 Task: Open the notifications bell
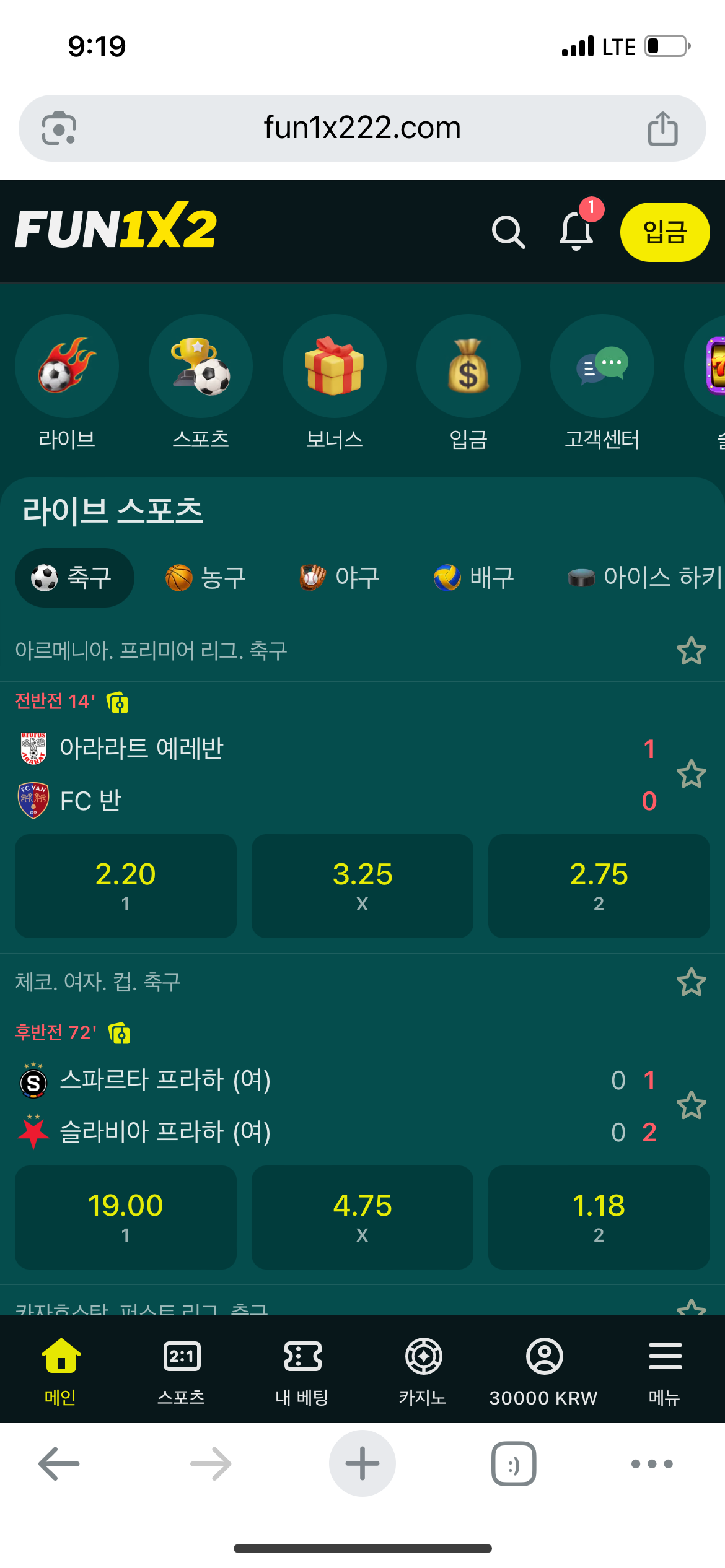pos(576,231)
